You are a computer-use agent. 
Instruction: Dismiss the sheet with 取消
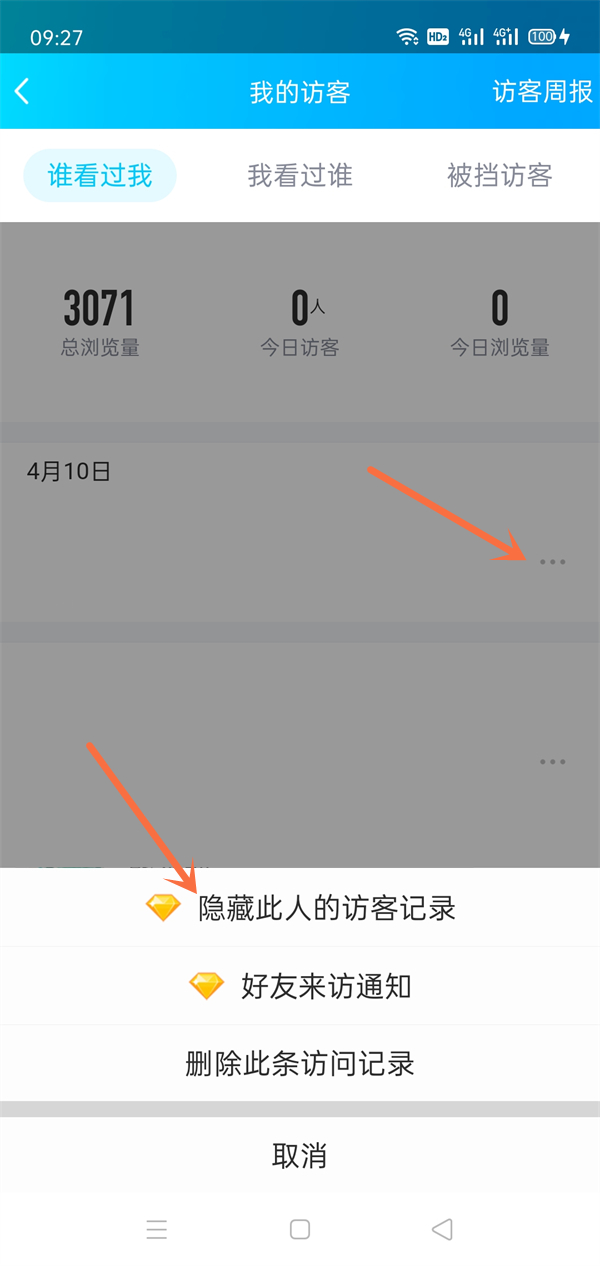point(300,1156)
